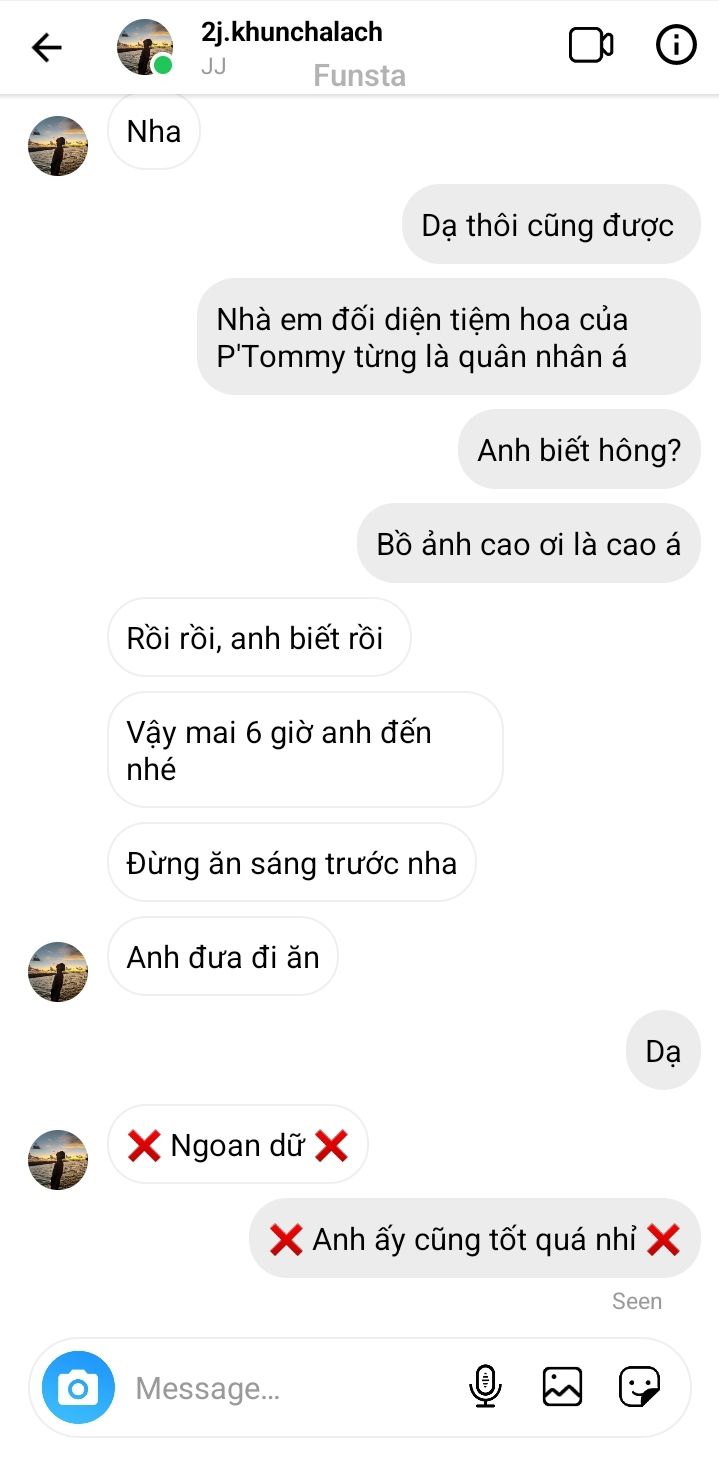Viewport: 719px width, 1462px height.
Task: Go back from the chat
Action: pos(46,47)
